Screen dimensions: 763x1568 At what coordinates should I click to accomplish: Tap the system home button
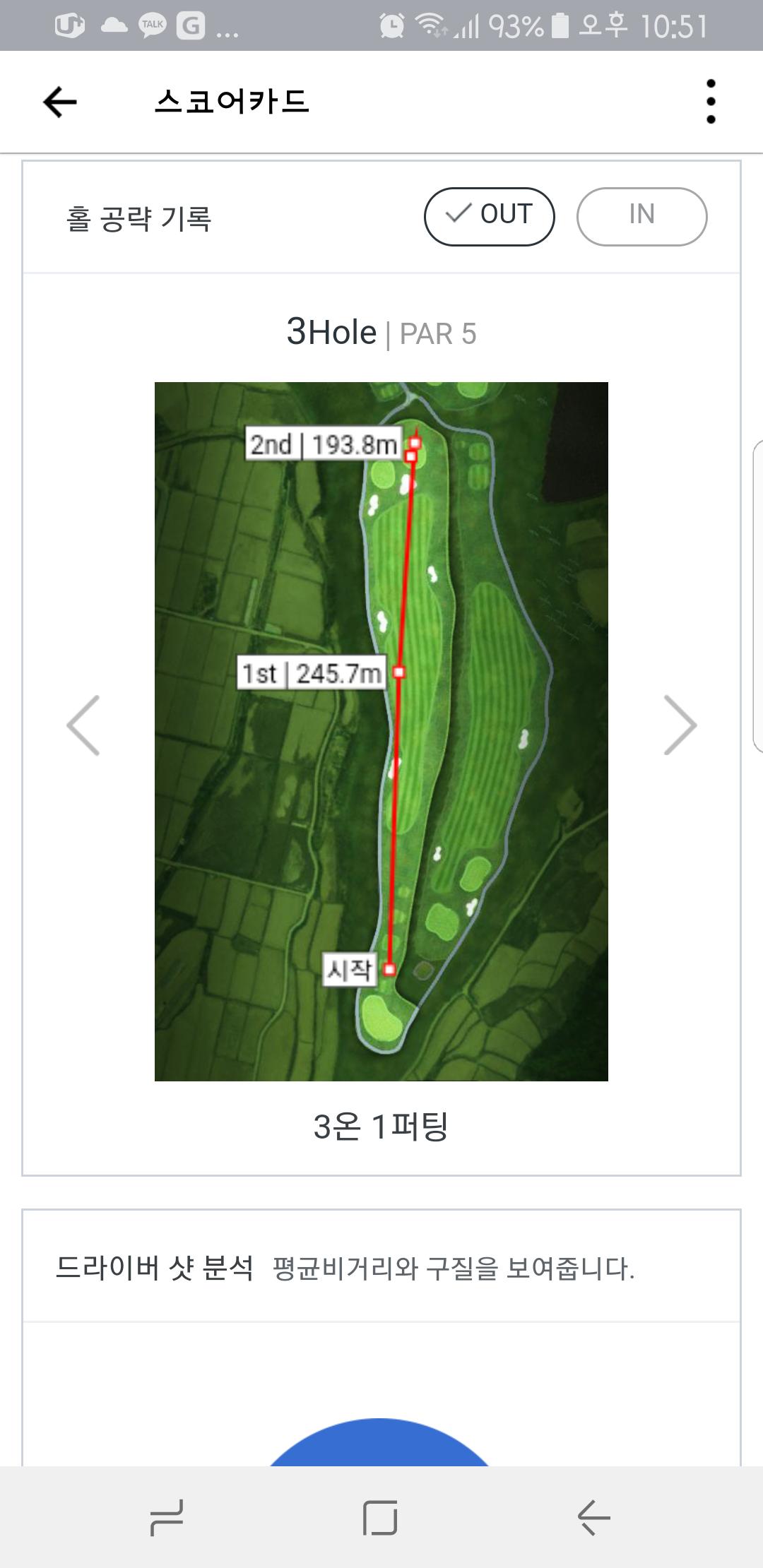(380, 1517)
